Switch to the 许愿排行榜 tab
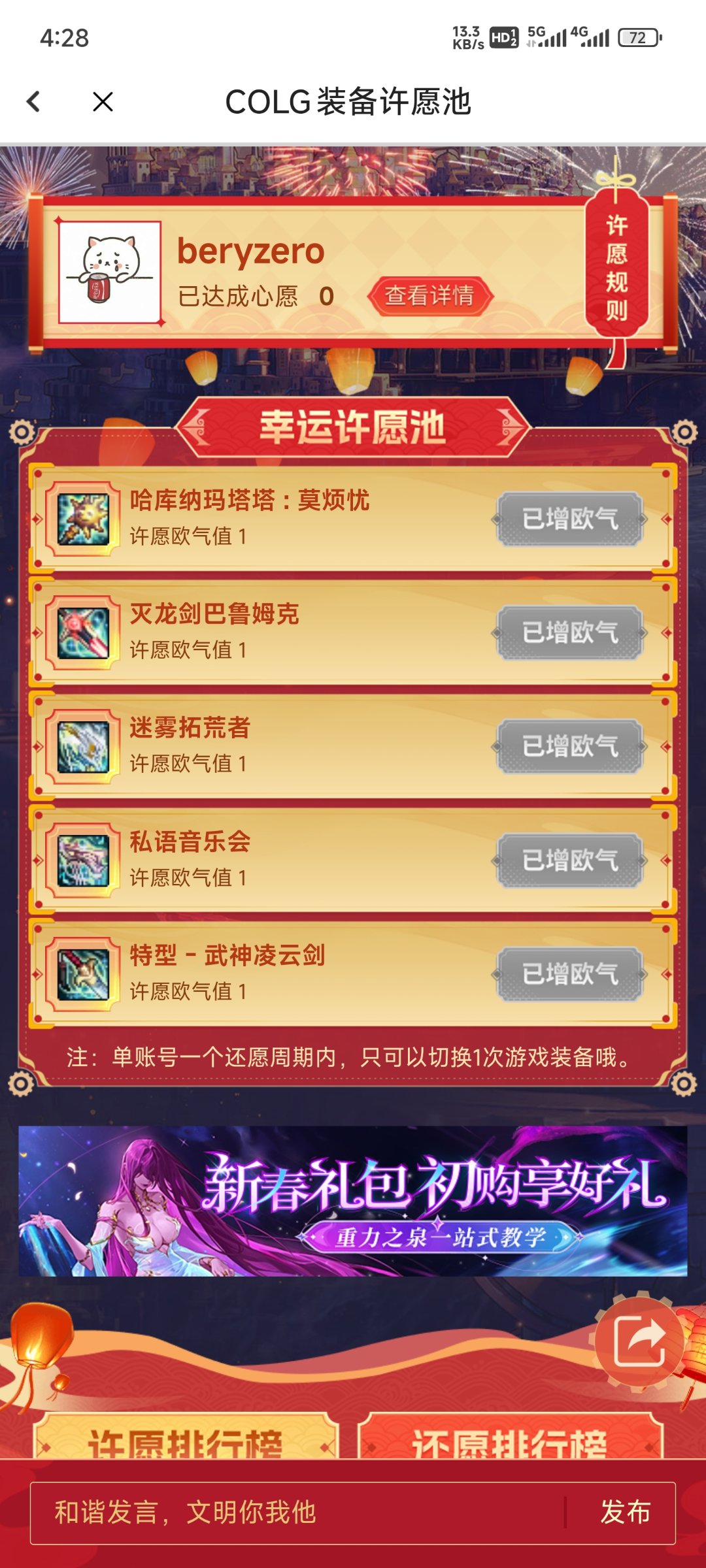 [186, 1439]
